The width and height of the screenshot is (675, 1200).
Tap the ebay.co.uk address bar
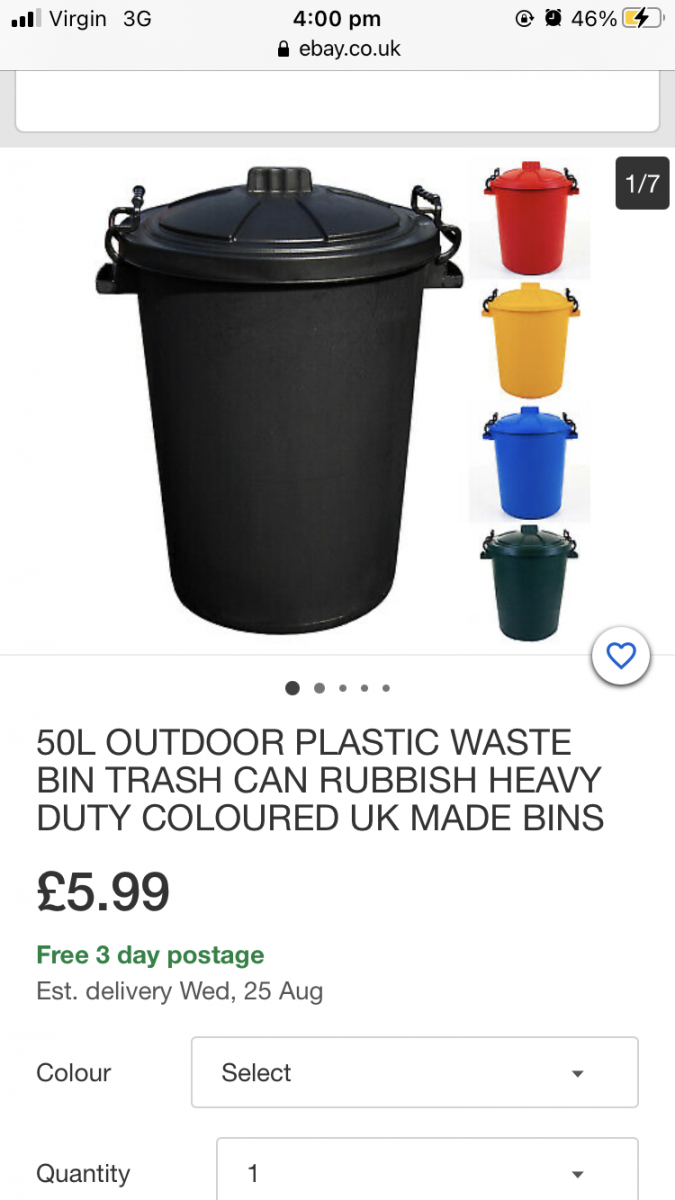pyautogui.click(x=338, y=48)
